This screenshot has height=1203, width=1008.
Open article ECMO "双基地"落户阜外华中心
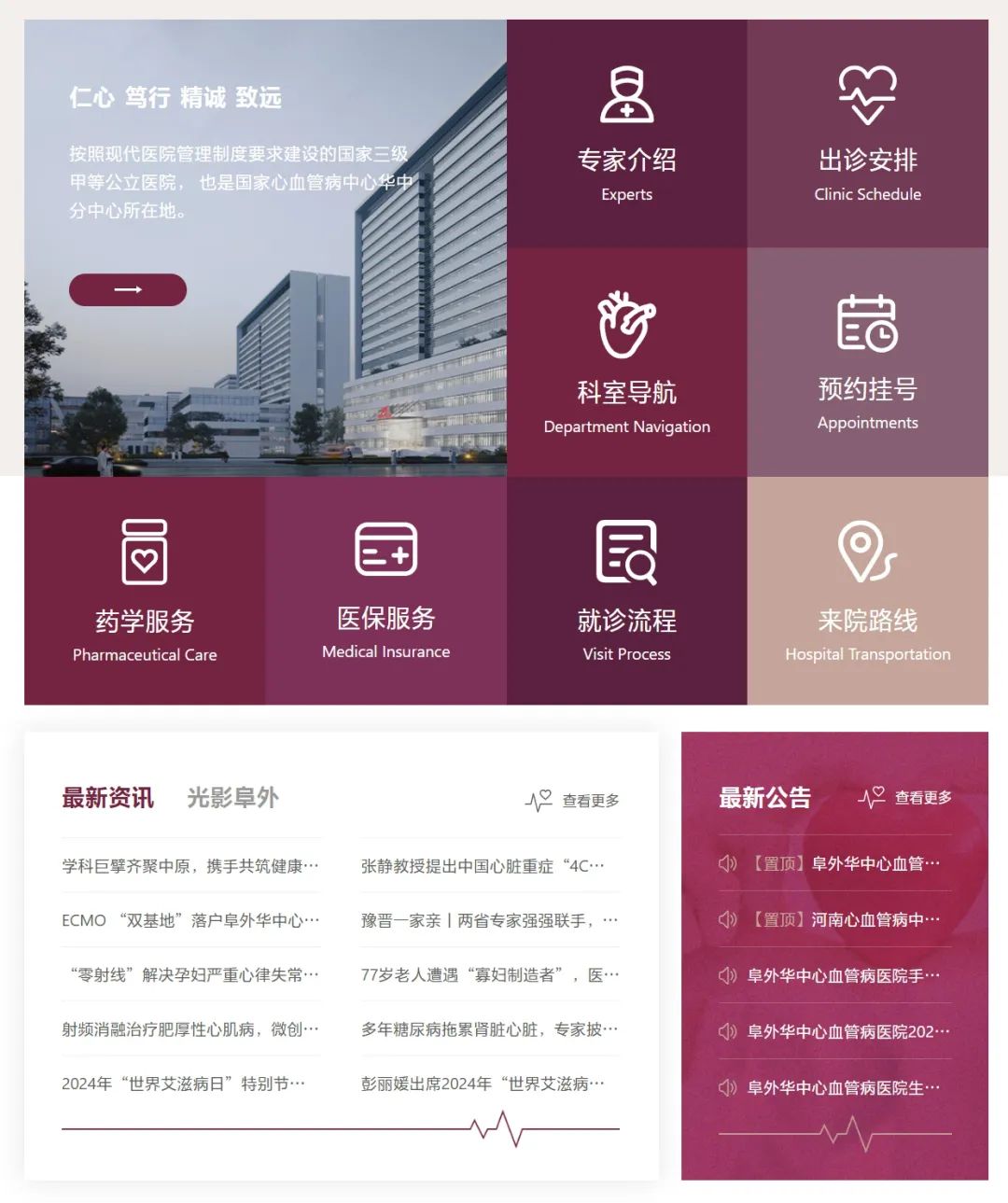190,920
